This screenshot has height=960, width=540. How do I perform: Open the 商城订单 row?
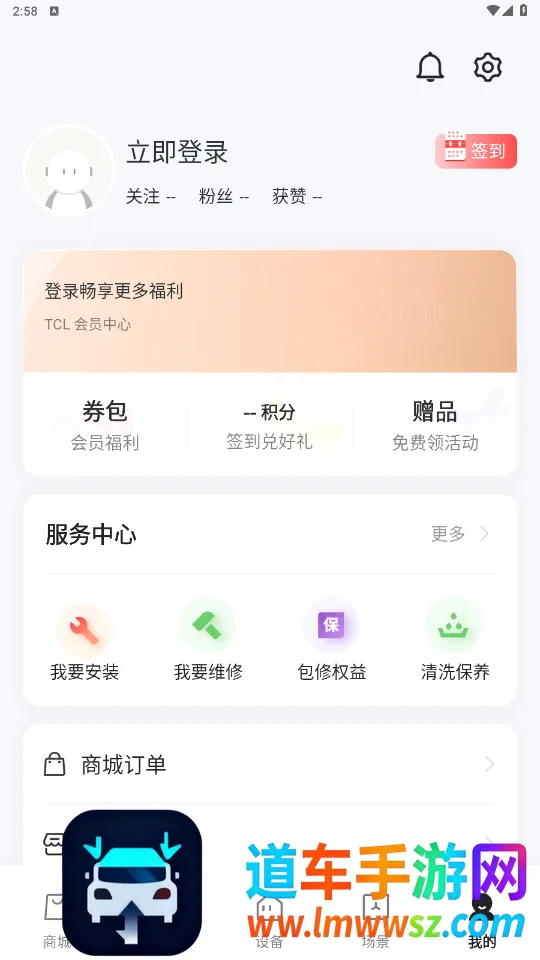click(x=270, y=765)
